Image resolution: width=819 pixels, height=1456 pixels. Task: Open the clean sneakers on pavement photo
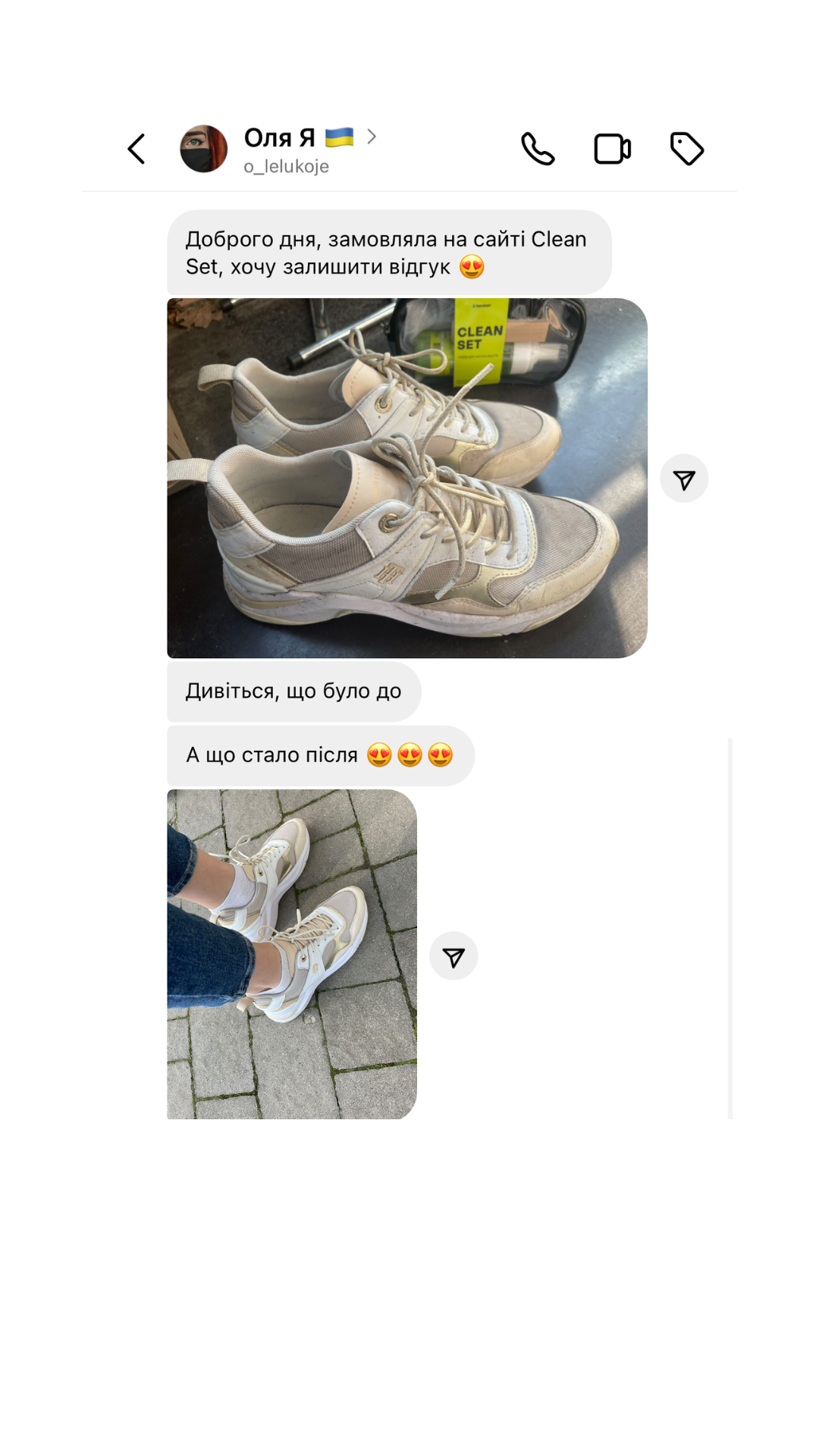[x=292, y=954]
